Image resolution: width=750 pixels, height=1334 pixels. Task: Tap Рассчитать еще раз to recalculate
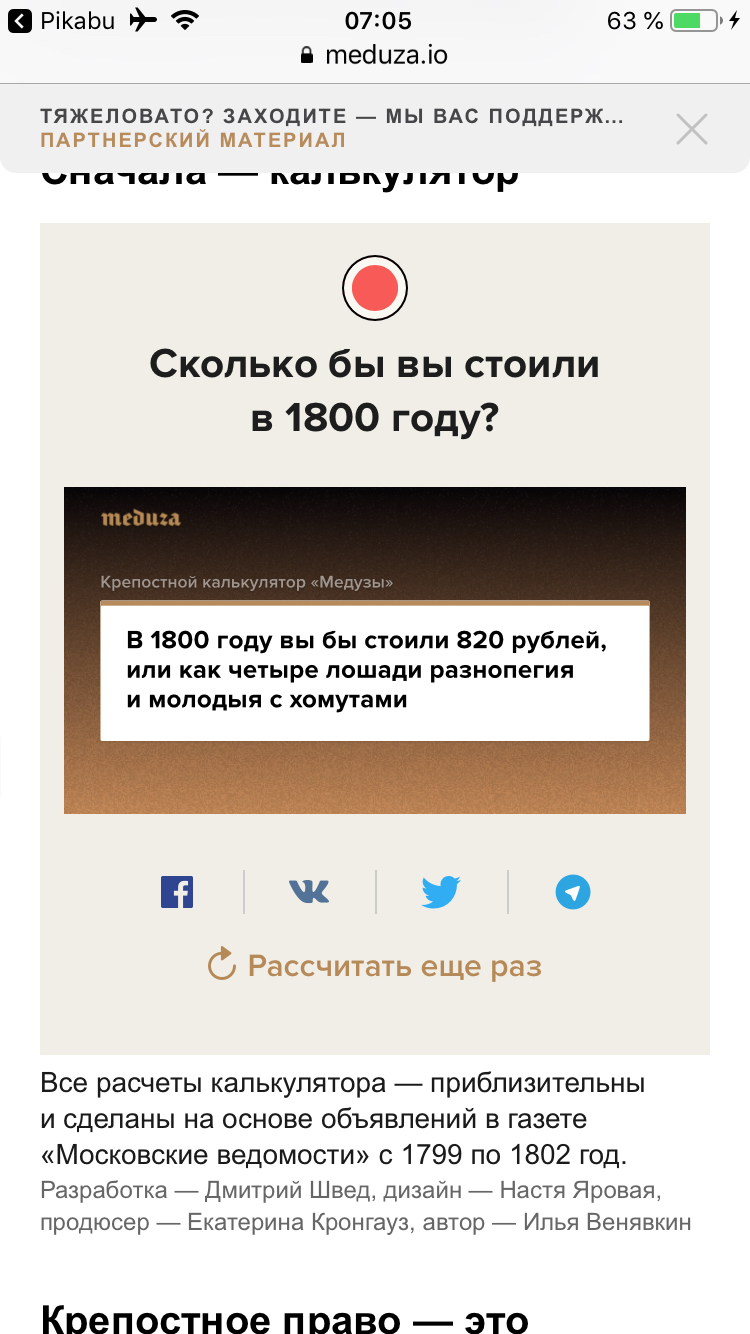[x=375, y=966]
